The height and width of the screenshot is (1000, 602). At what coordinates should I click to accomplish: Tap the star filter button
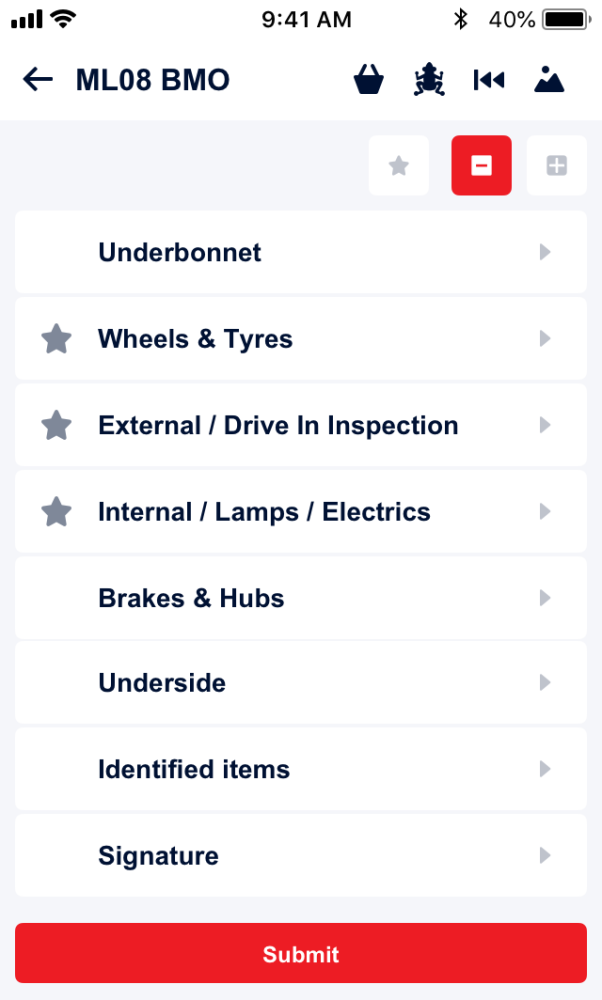click(x=399, y=166)
